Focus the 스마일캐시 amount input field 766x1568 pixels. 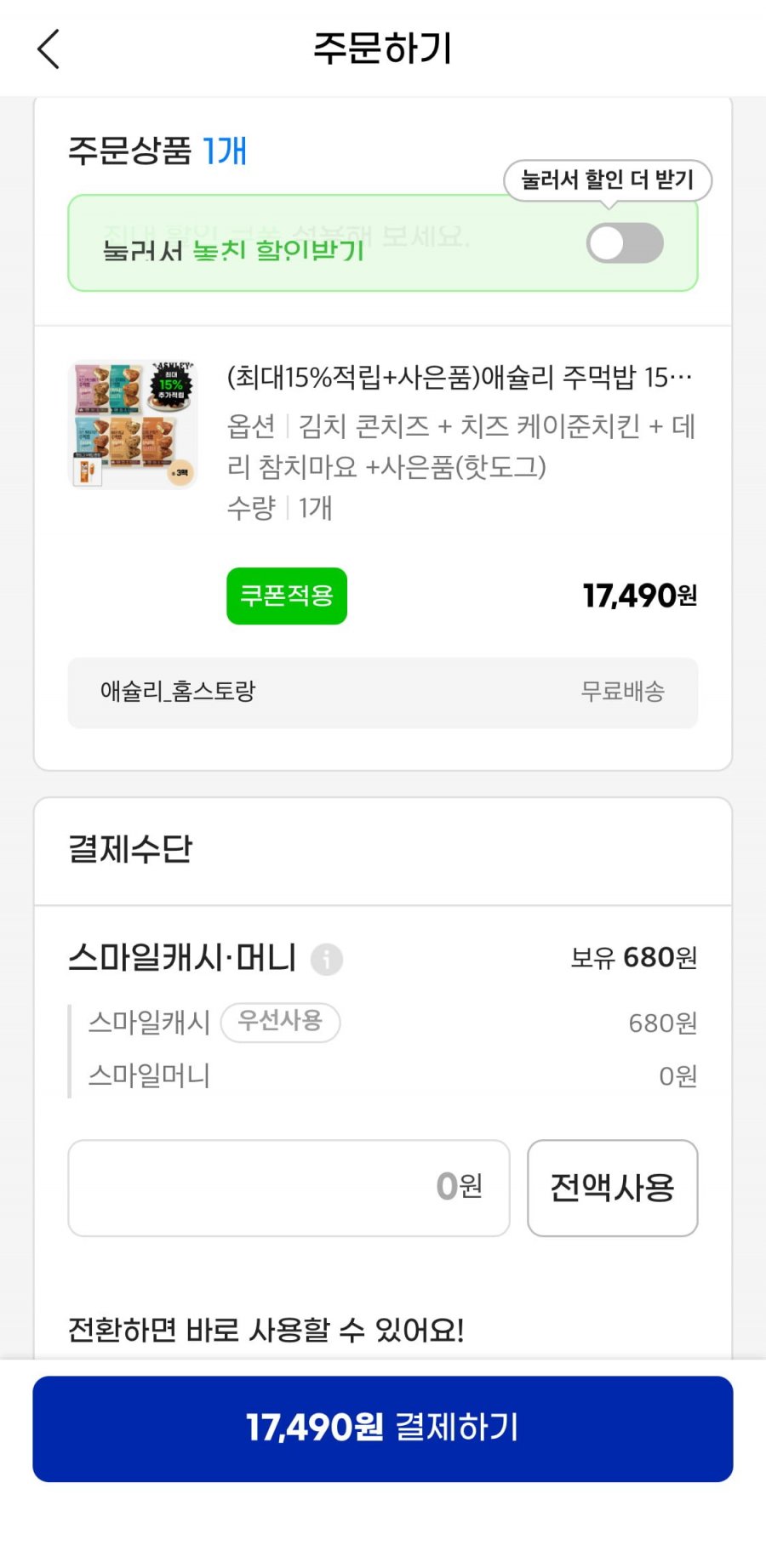point(289,1187)
